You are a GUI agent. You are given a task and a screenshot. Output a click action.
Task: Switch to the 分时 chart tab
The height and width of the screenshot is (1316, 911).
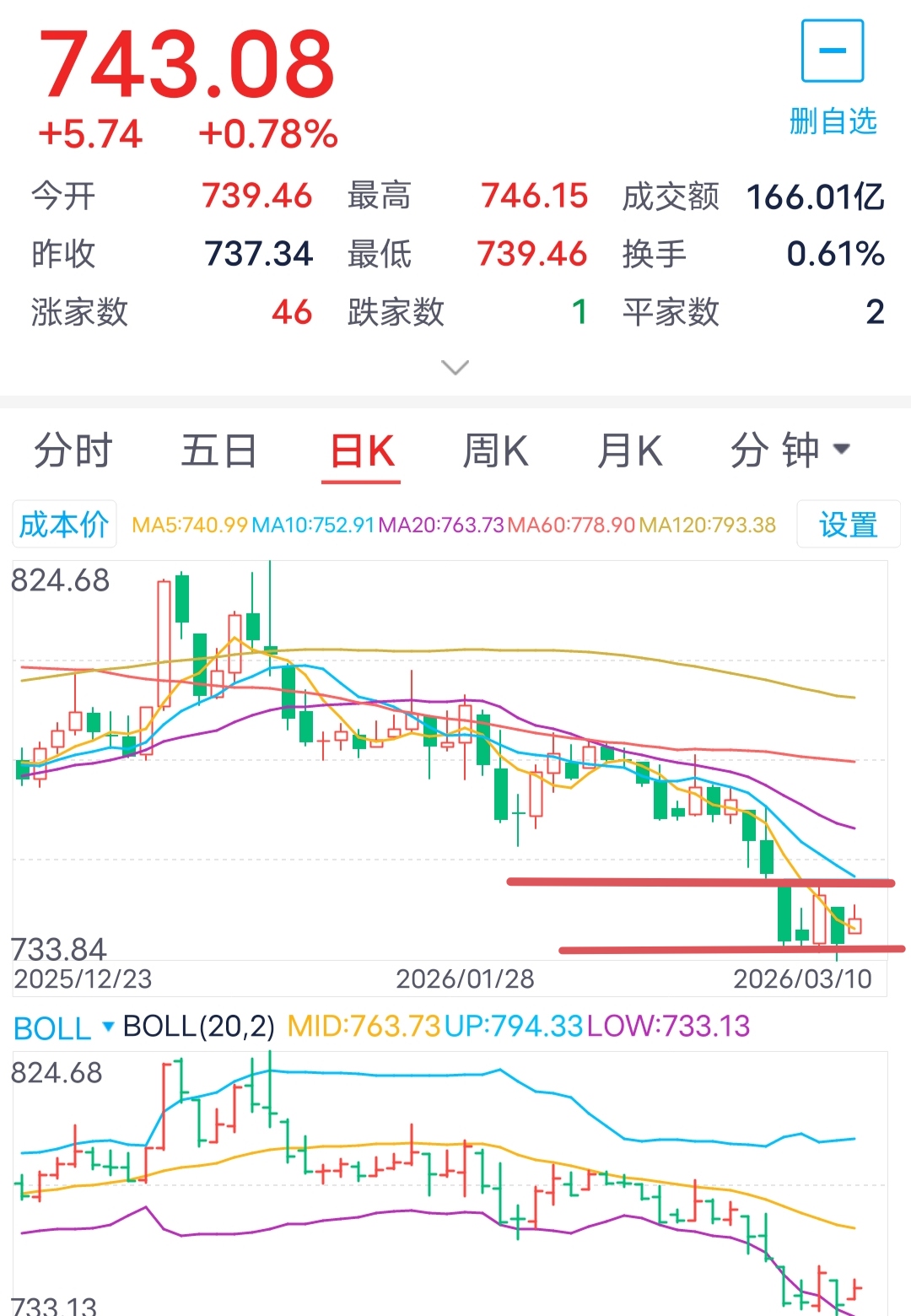(x=73, y=450)
